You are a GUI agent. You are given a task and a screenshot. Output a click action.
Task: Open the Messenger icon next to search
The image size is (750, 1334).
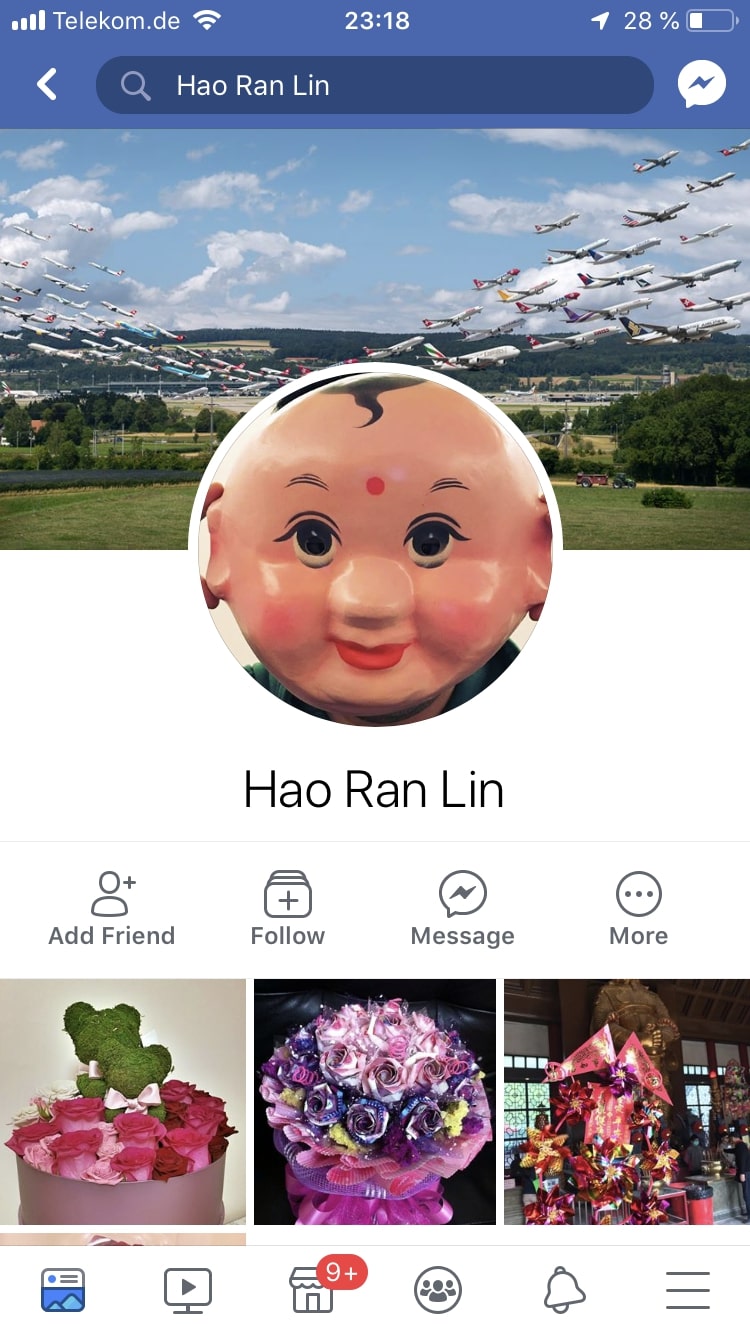[701, 84]
